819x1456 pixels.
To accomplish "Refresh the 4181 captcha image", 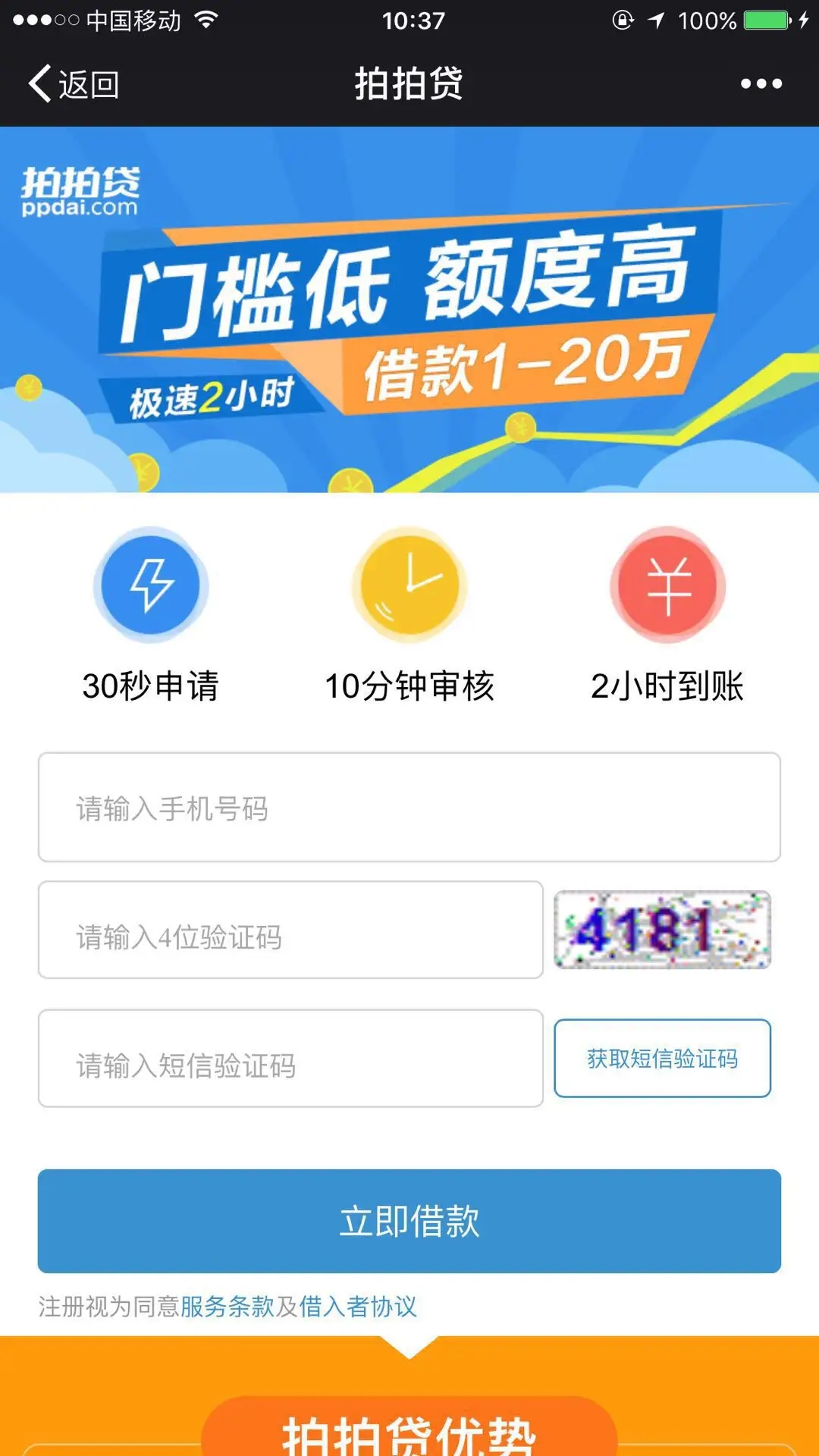I will 662,930.
